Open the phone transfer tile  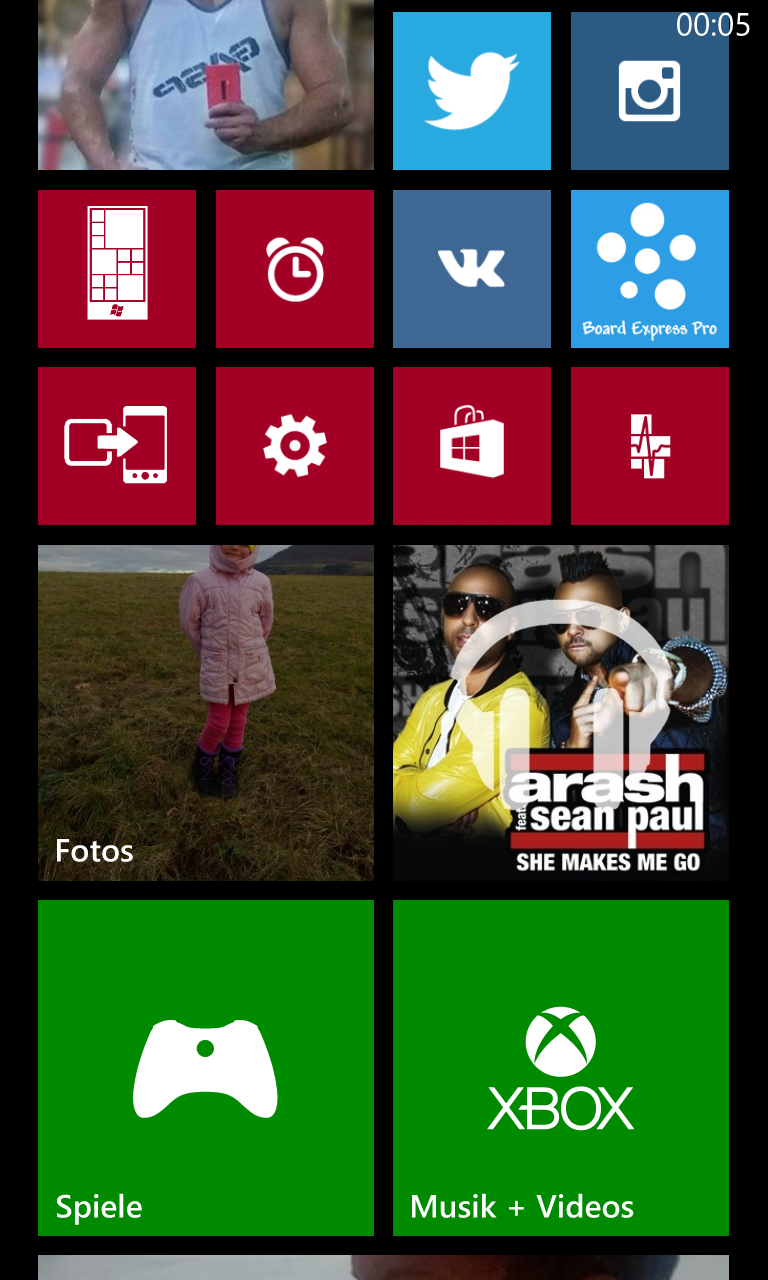(x=117, y=446)
